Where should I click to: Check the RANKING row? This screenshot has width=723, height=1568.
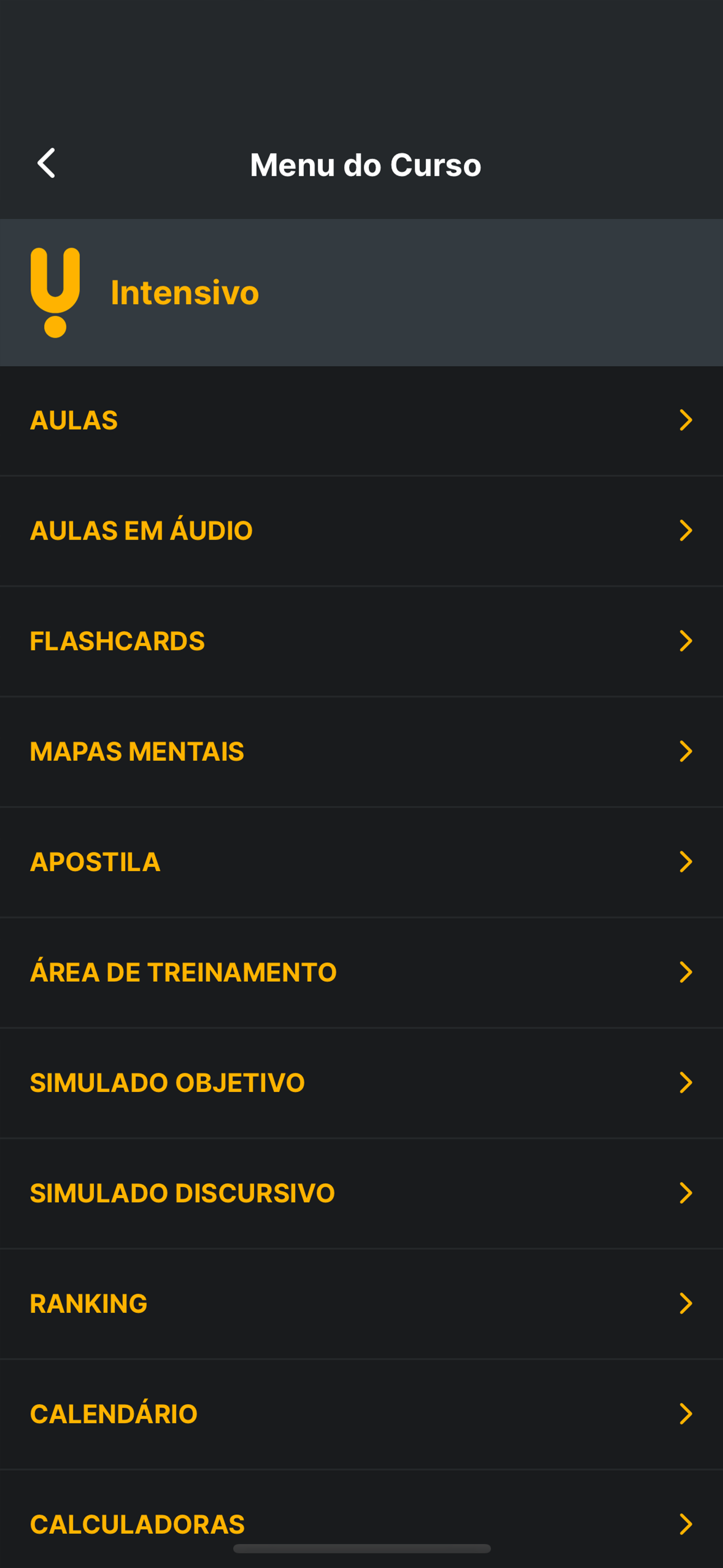click(361, 1304)
